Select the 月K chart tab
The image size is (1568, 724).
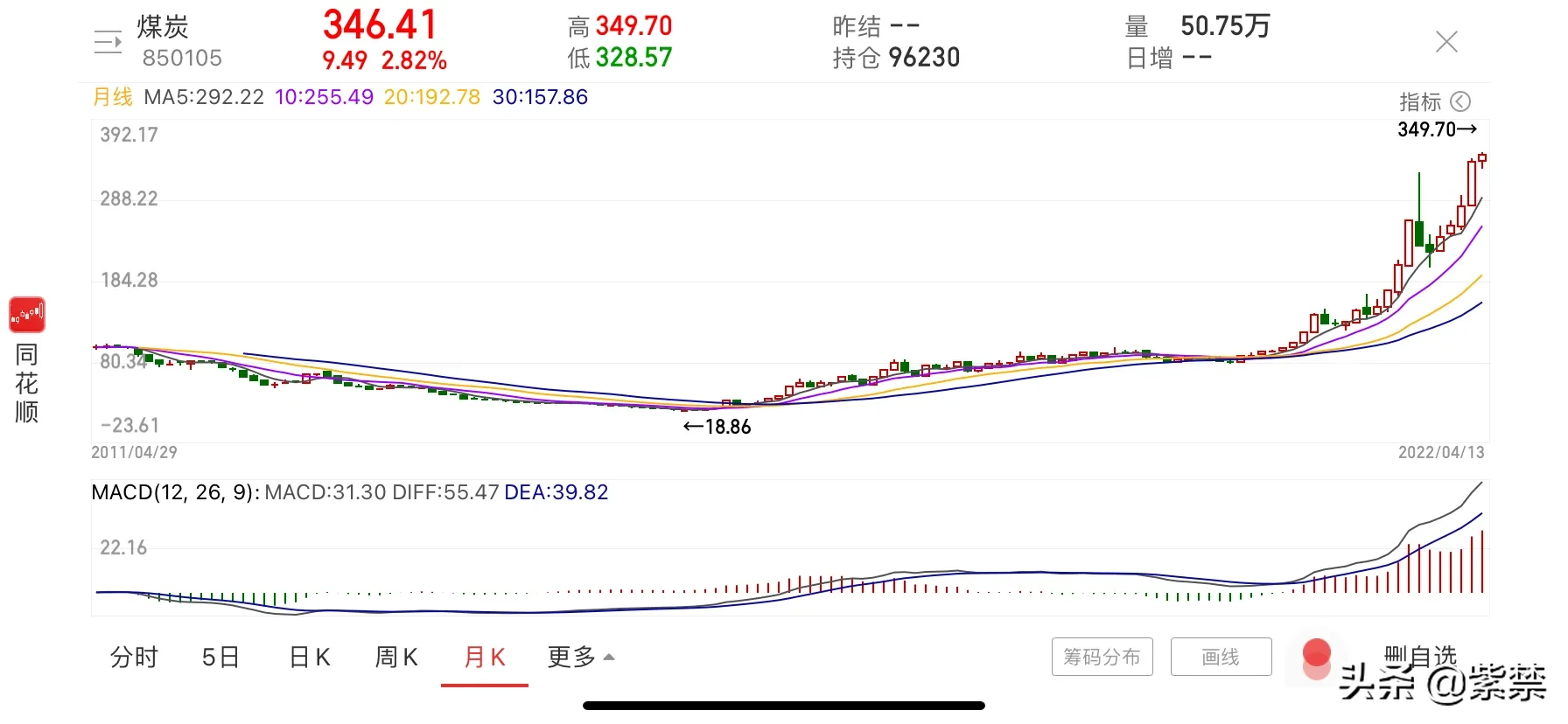(485, 657)
